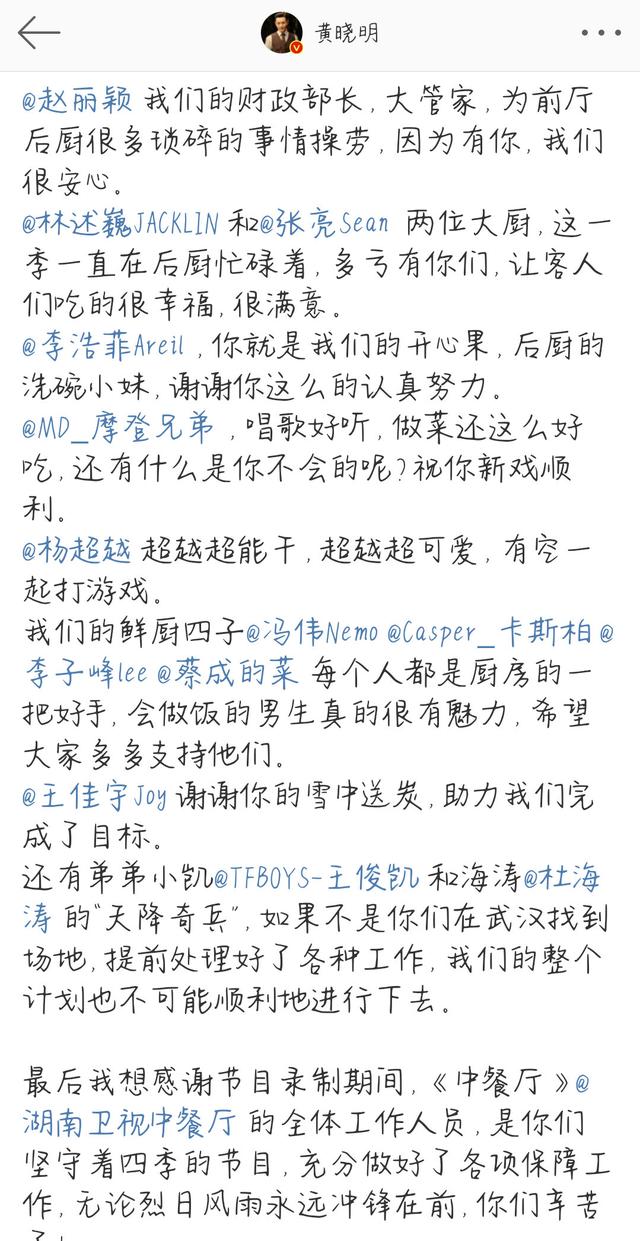This screenshot has height=1241, width=640.
Task: Open the @赵丽颖 mention
Action: (78, 100)
